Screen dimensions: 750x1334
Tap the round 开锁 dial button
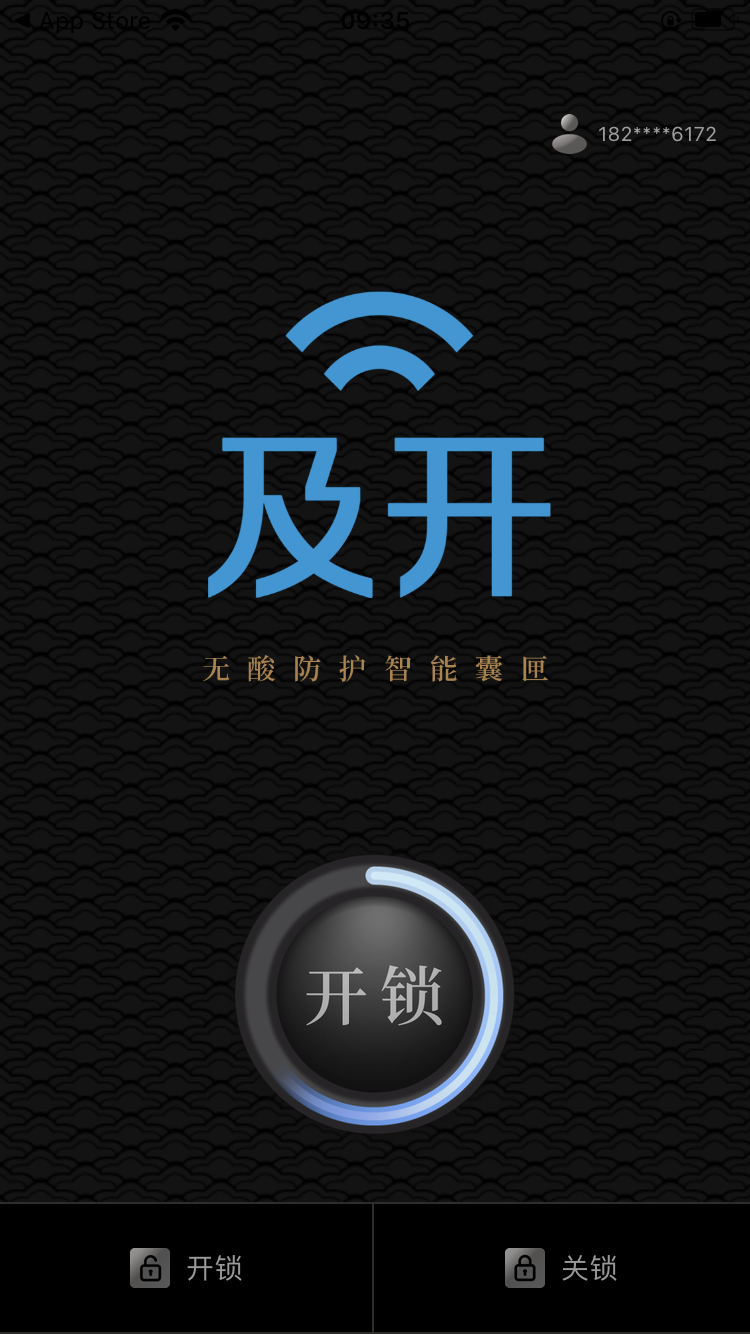tap(374, 995)
